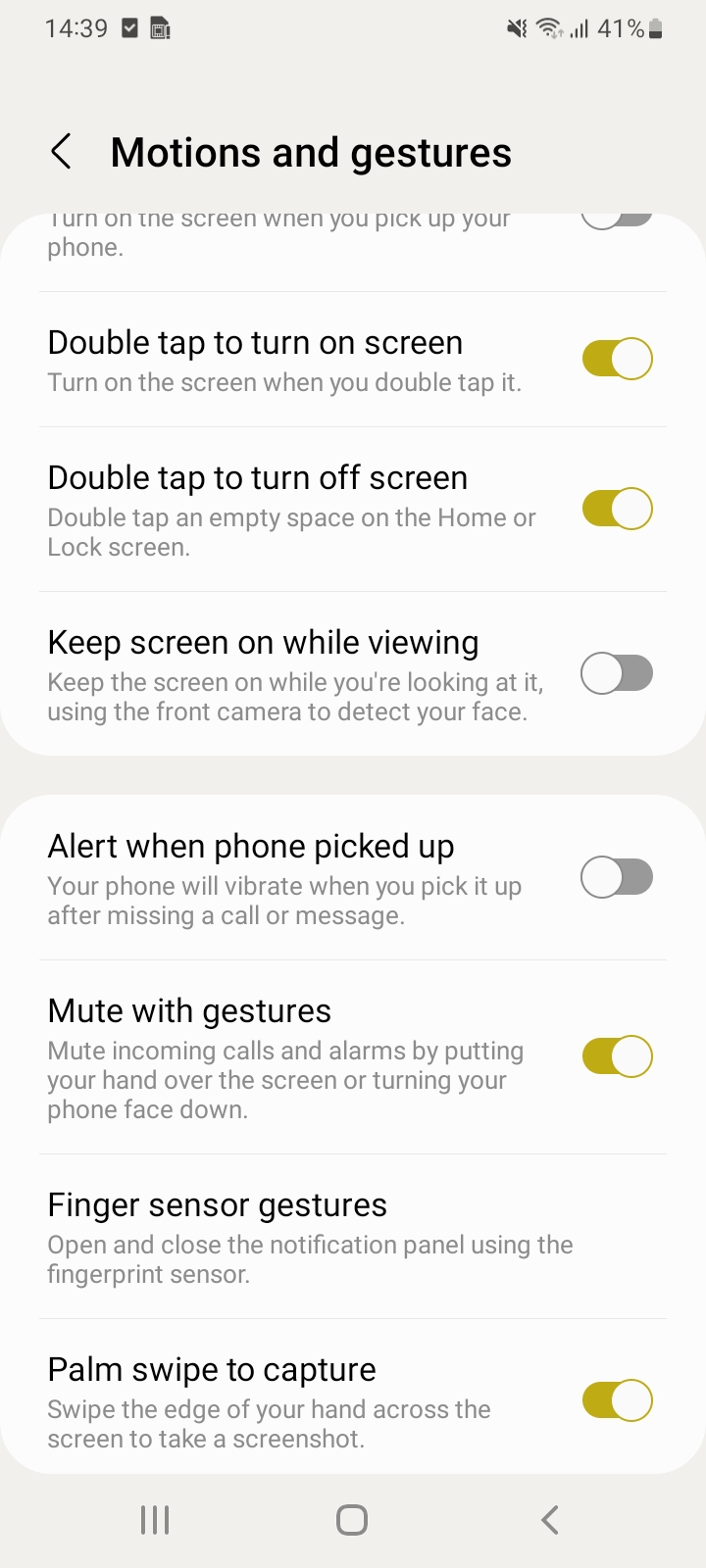Disable Double tap to turn off screen

coord(617,509)
